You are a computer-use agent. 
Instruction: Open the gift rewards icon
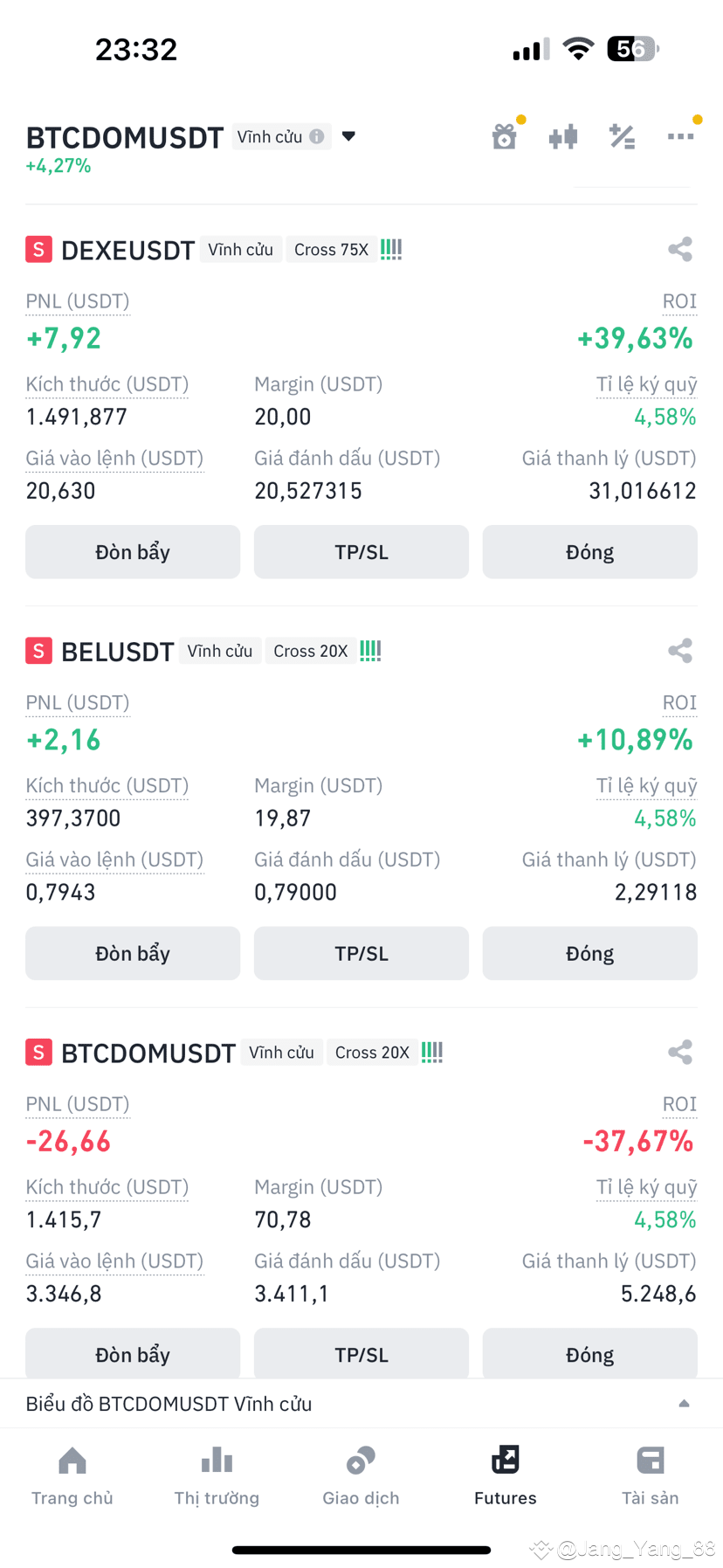[505, 136]
